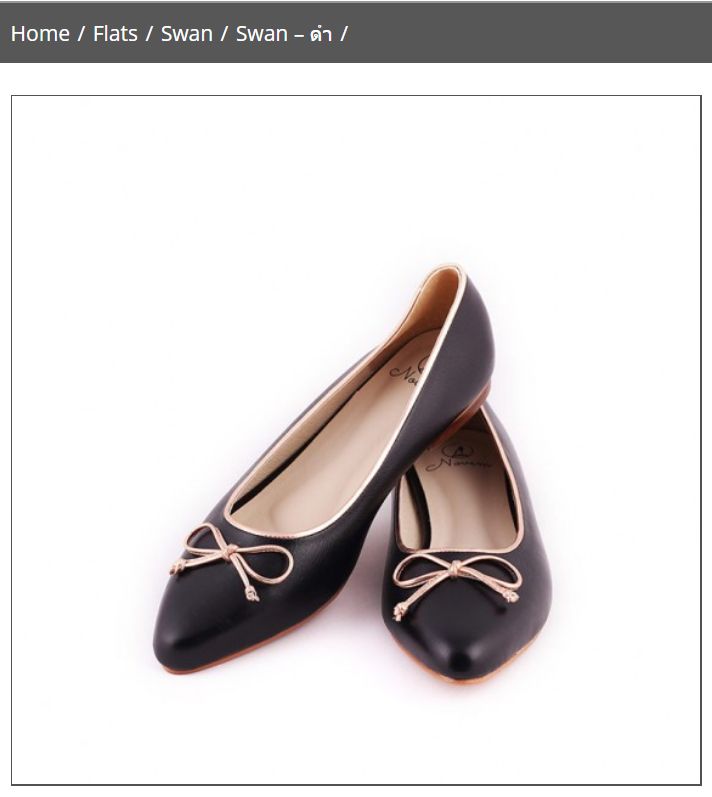Viewport: 712px width, 797px height.
Task: Go to Home via breadcrumb
Action: click(40, 34)
